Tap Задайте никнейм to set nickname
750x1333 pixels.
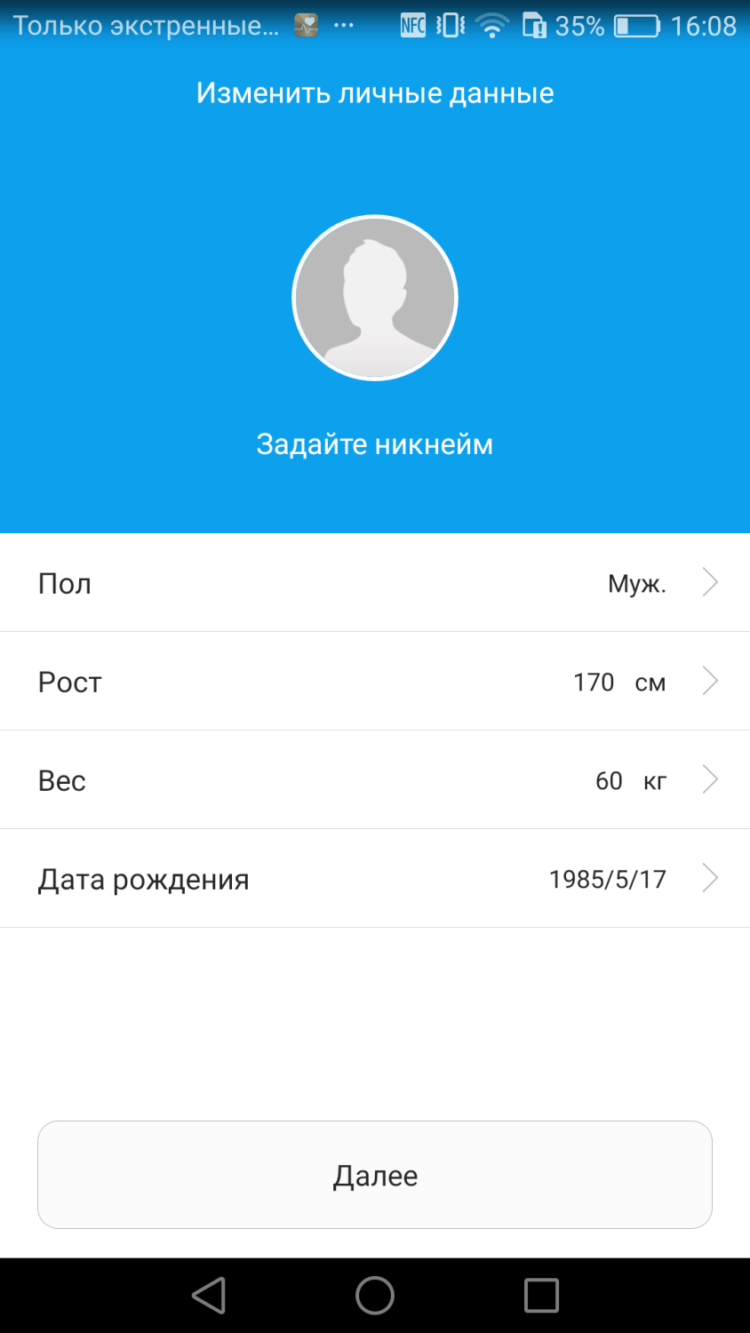[375, 443]
